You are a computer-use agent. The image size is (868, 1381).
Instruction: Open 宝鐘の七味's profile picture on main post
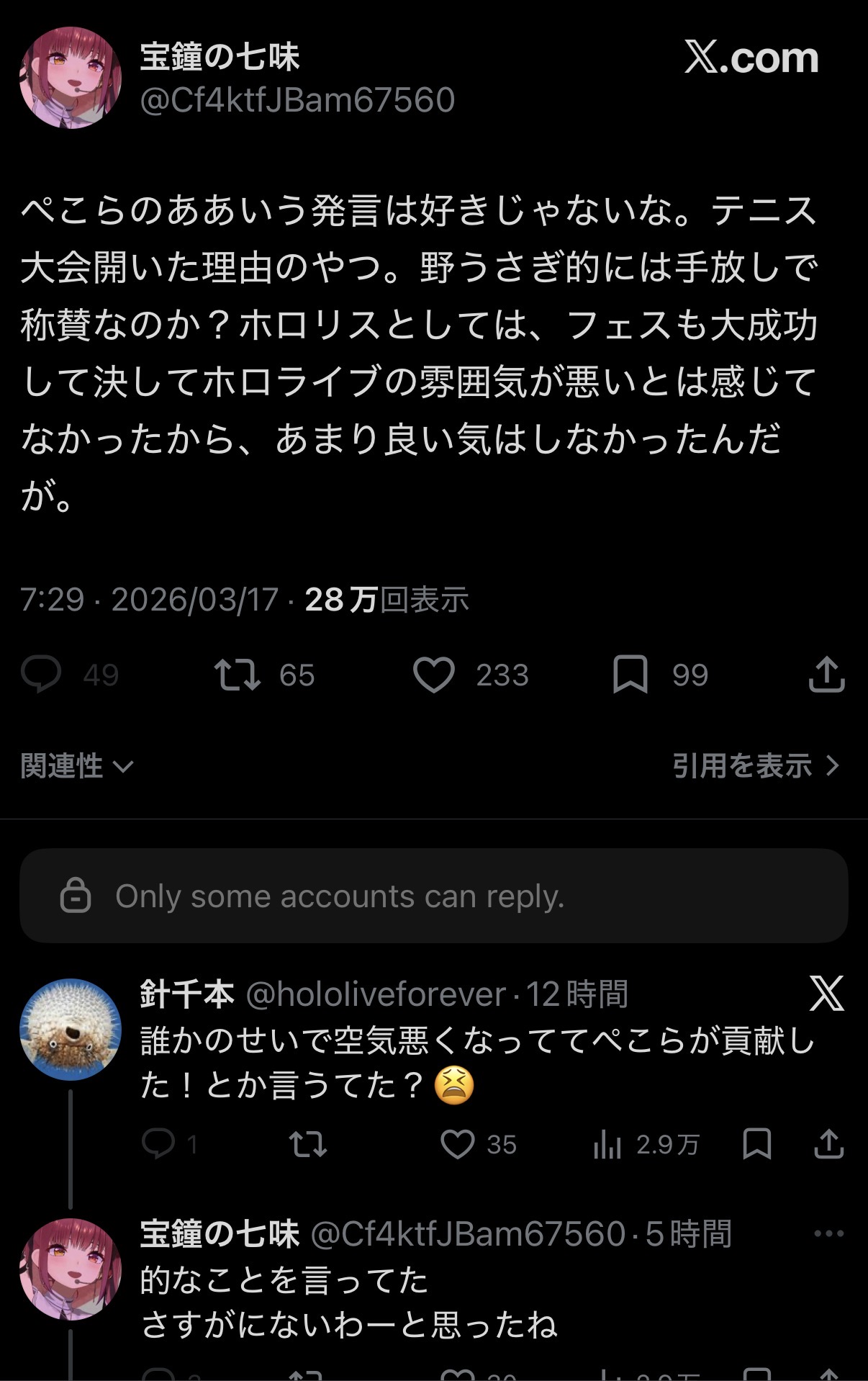pyautogui.click(x=70, y=78)
